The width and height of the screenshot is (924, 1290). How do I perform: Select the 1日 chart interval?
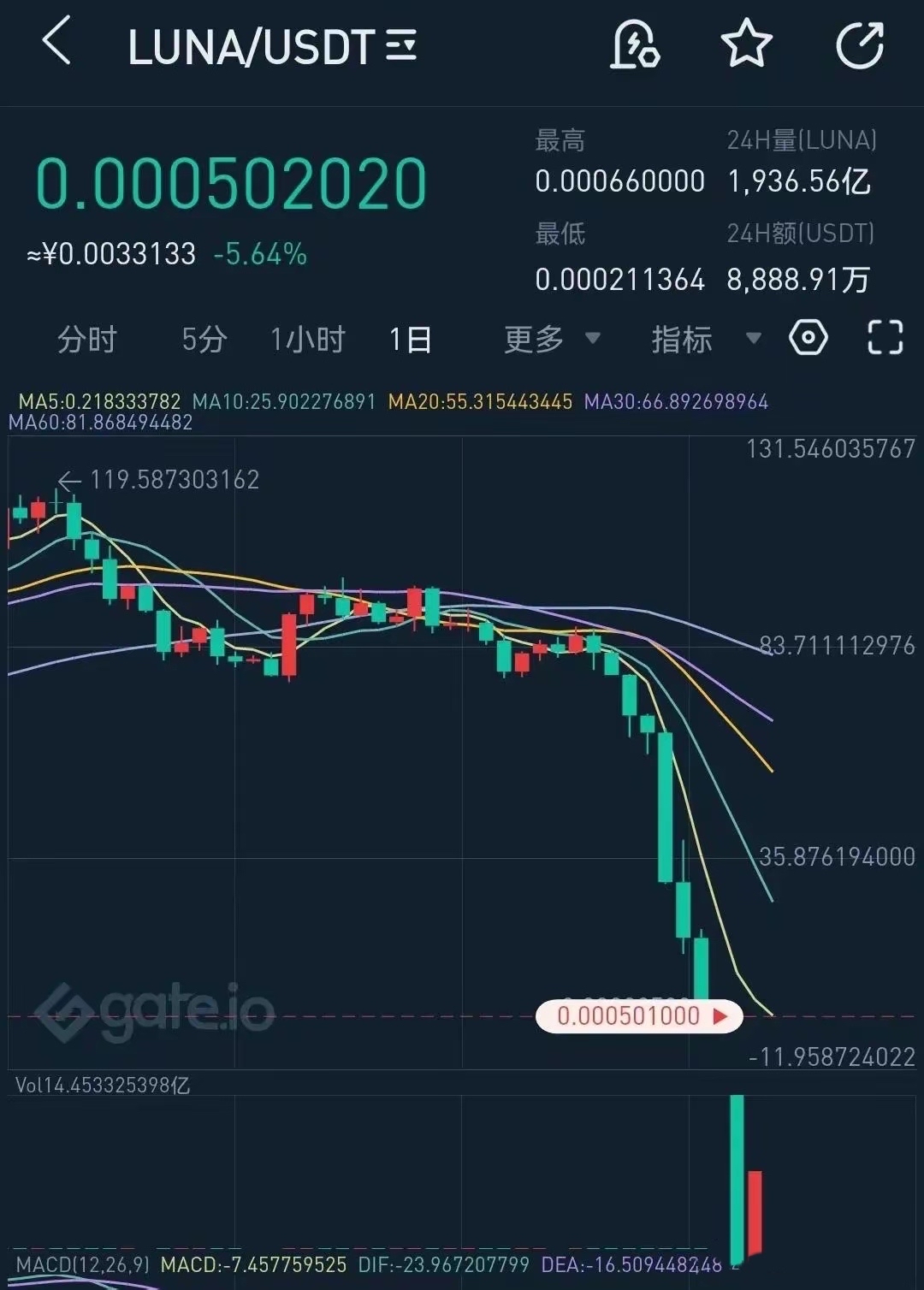[x=410, y=340]
